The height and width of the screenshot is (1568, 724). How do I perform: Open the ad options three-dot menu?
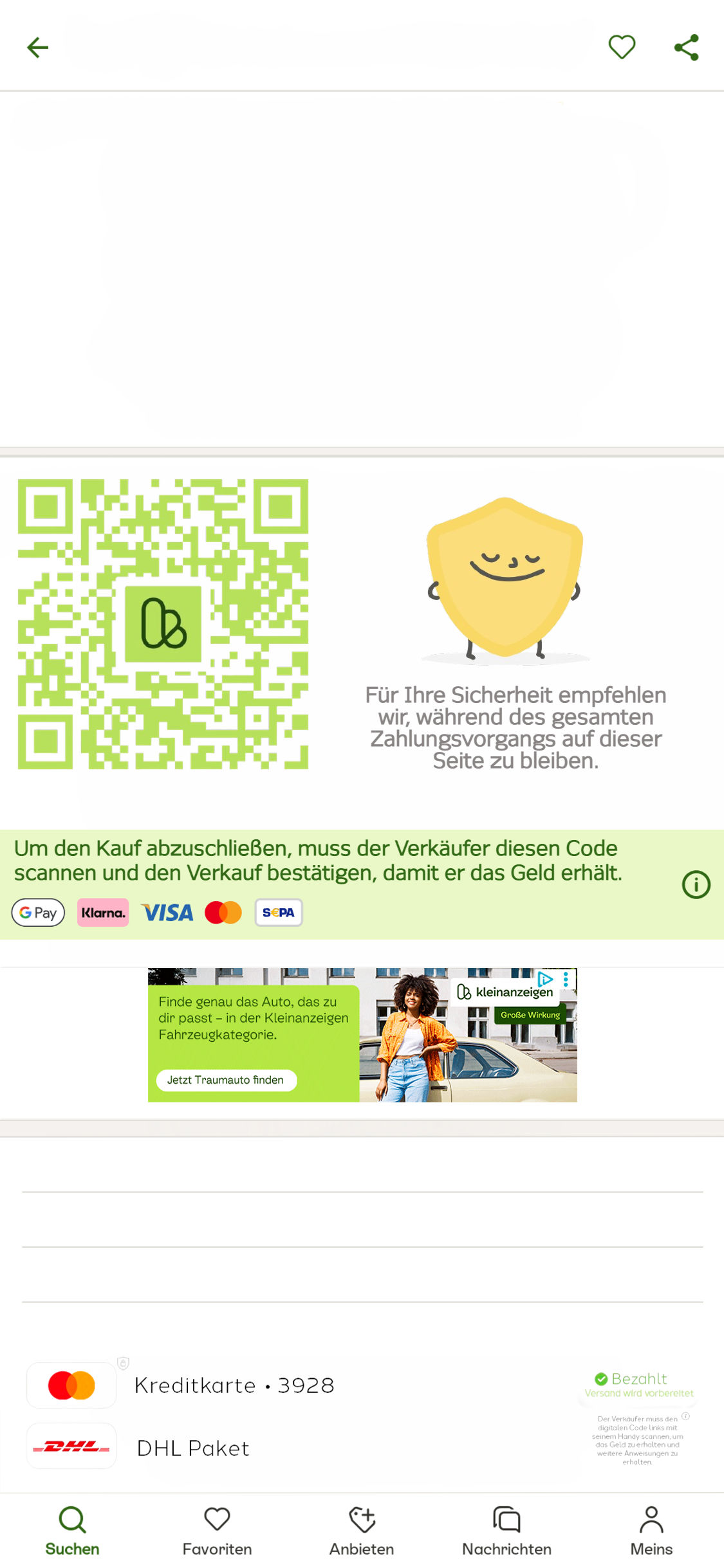click(566, 979)
